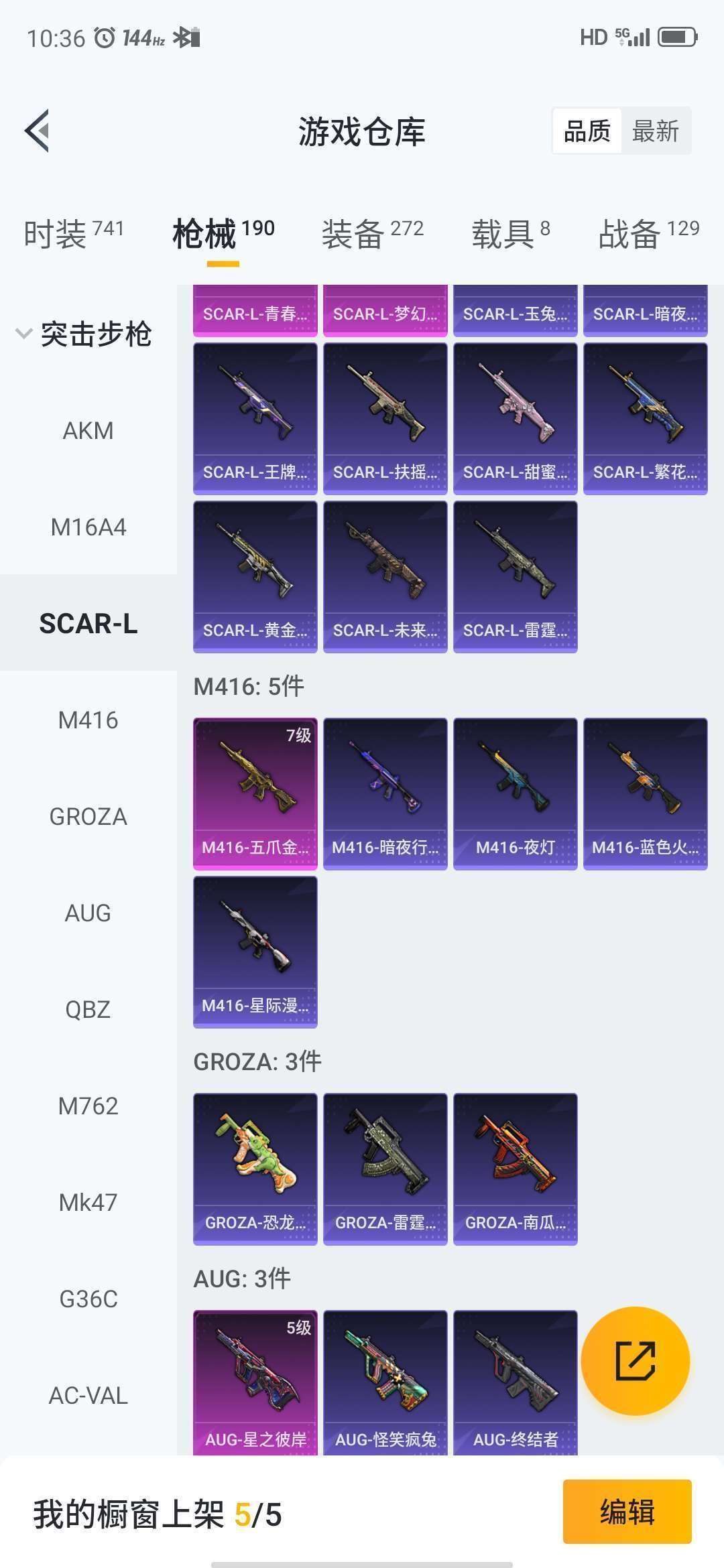Choose M762 from the side list
The height and width of the screenshot is (1568, 724).
click(x=88, y=1106)
